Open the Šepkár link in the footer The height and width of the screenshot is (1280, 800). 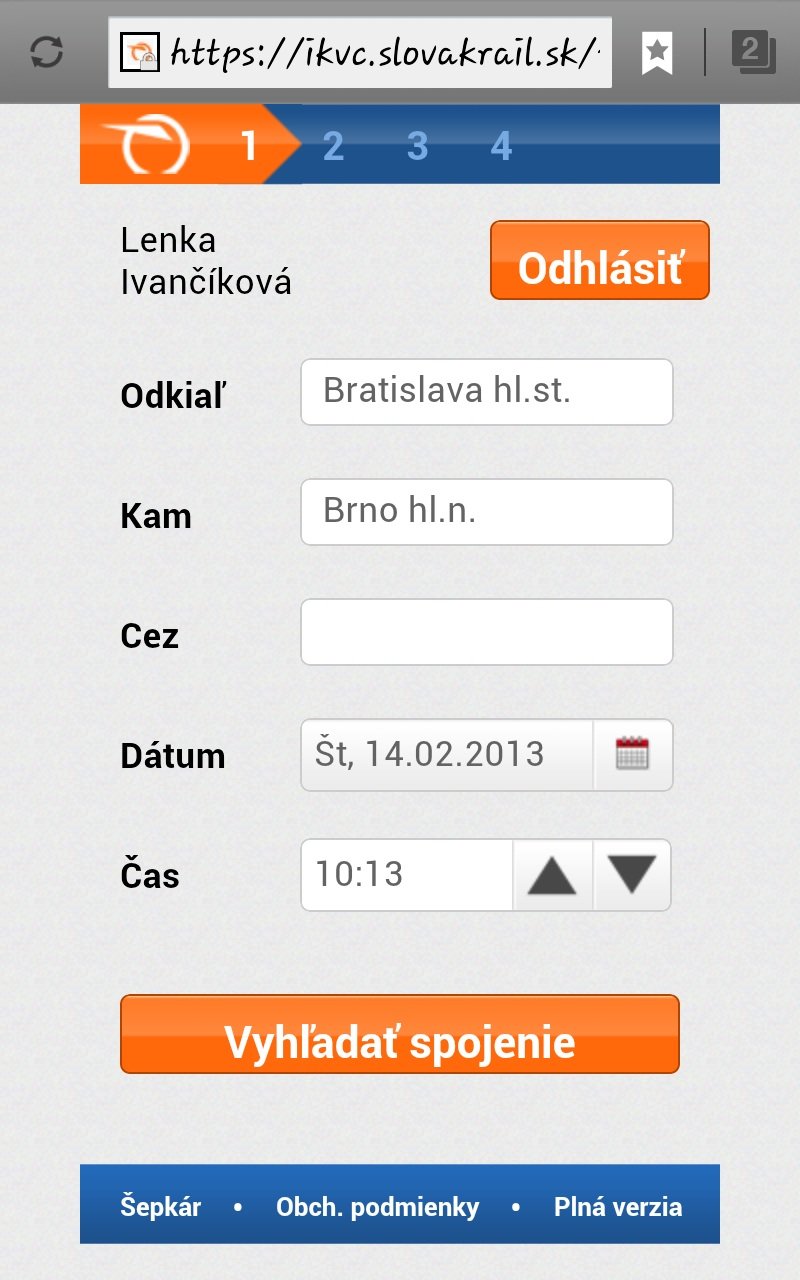161,1206
